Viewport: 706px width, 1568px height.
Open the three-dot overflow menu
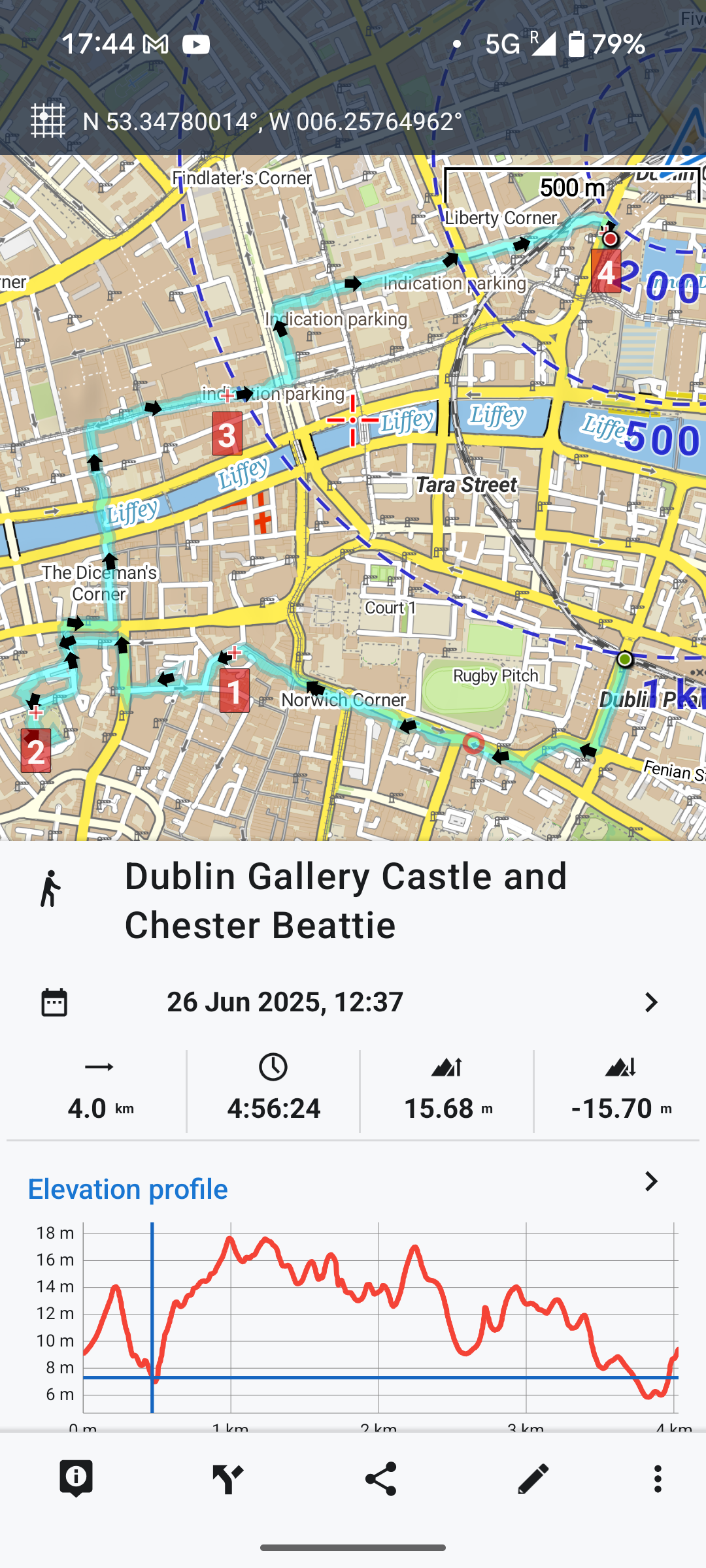(x=658, y=1479)
